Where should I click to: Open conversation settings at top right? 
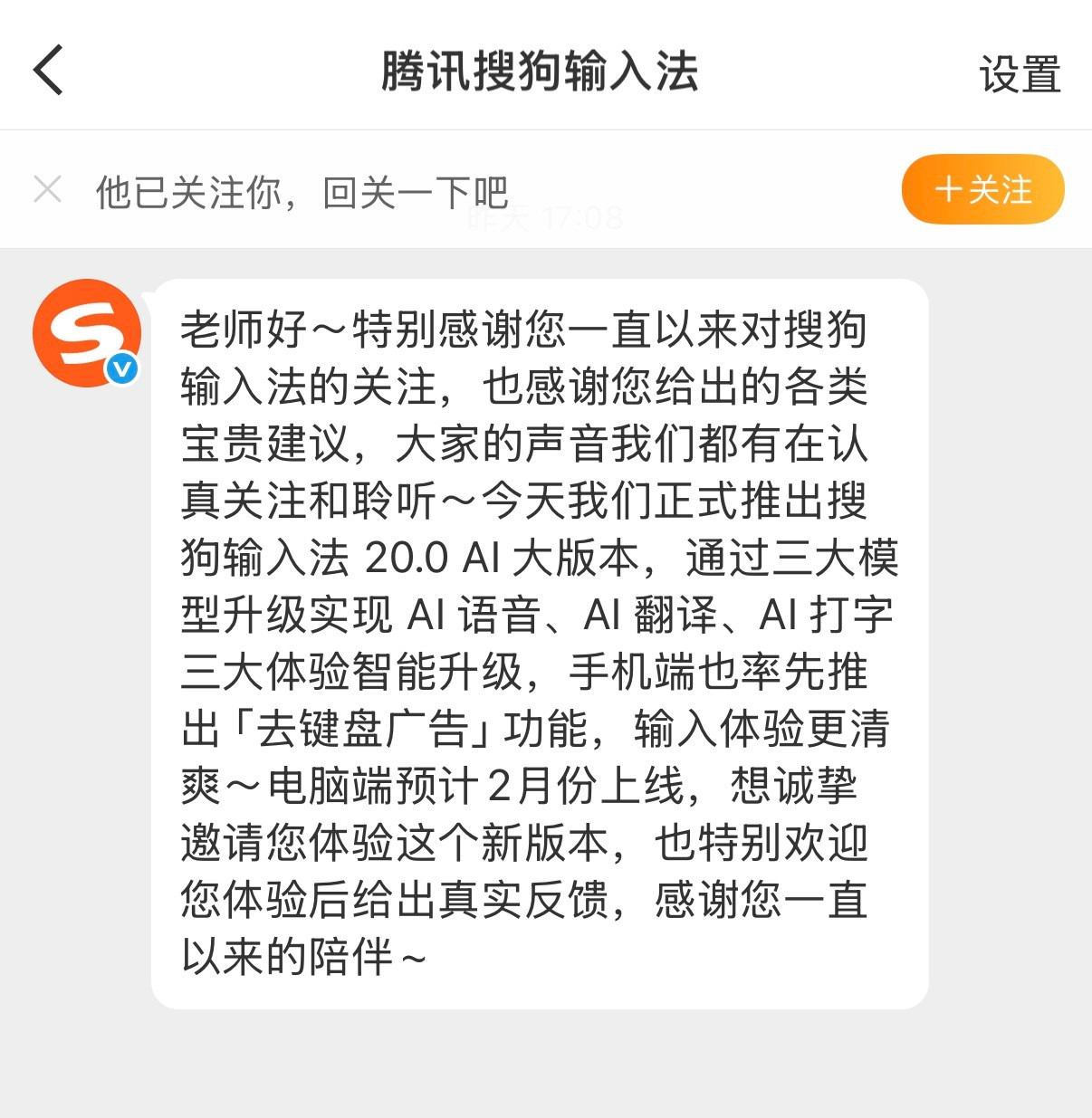click(1018, 72)
